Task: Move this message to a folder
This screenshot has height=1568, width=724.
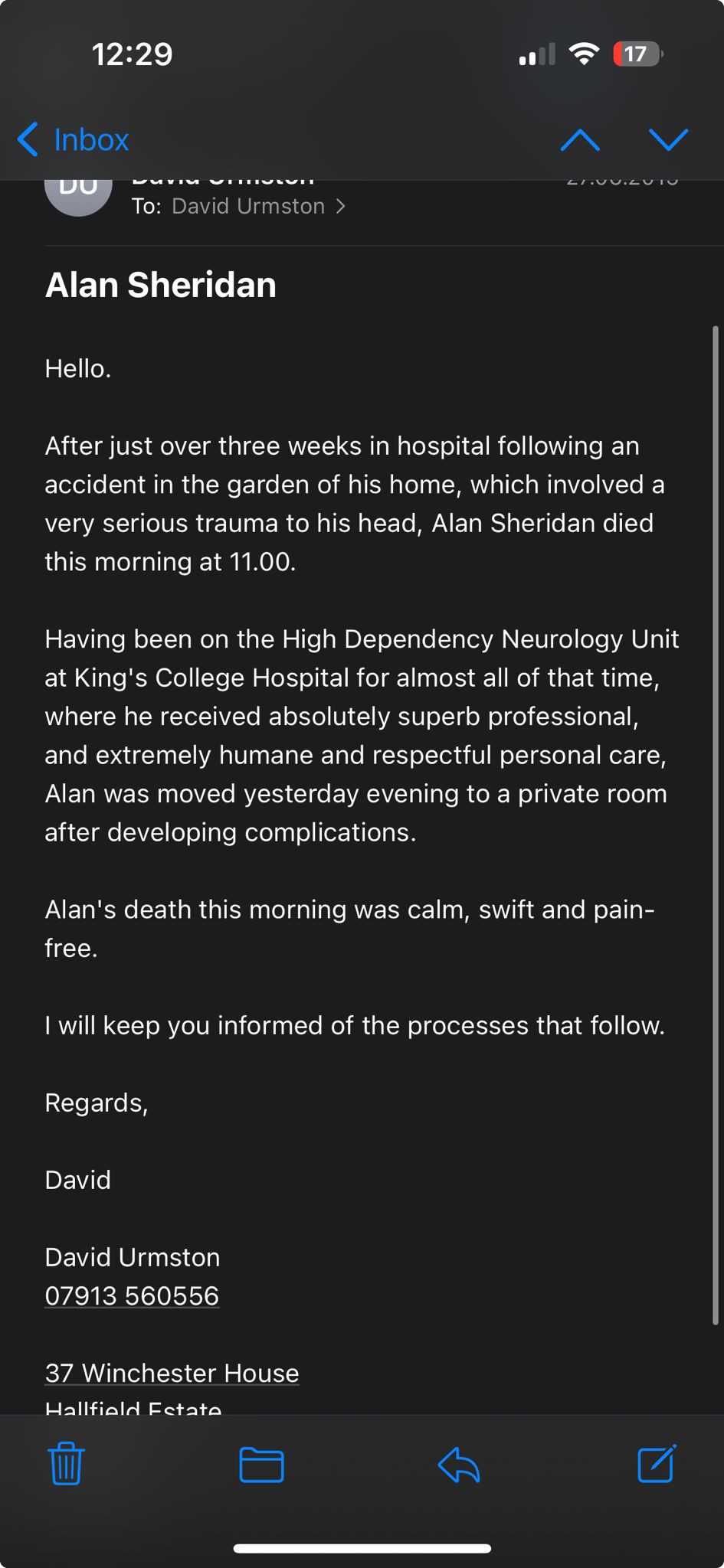Action: click(262, 1465)
